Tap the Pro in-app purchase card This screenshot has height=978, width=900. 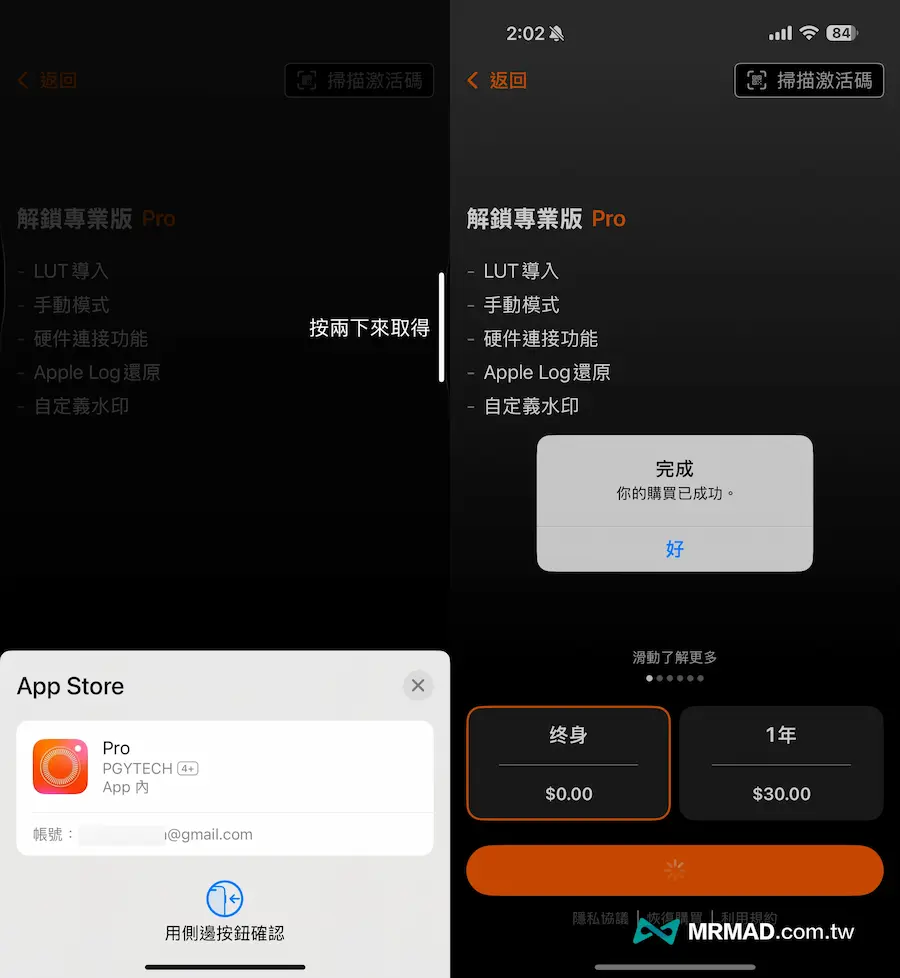pyautogui.click(x=225, y=767)
